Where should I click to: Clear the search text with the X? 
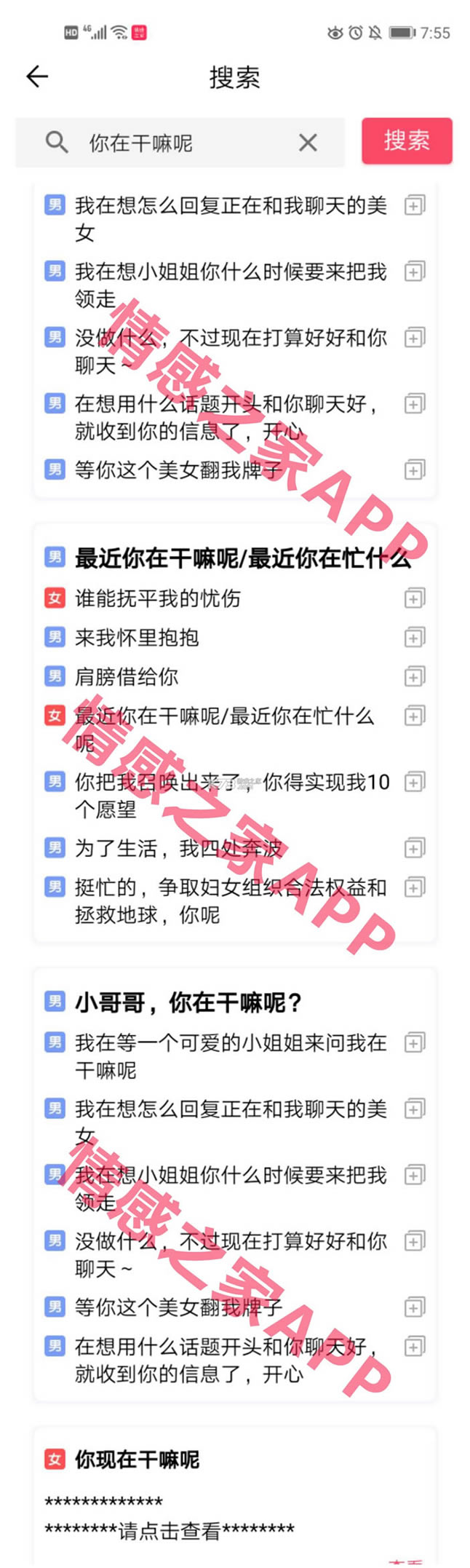pos(308,143)
